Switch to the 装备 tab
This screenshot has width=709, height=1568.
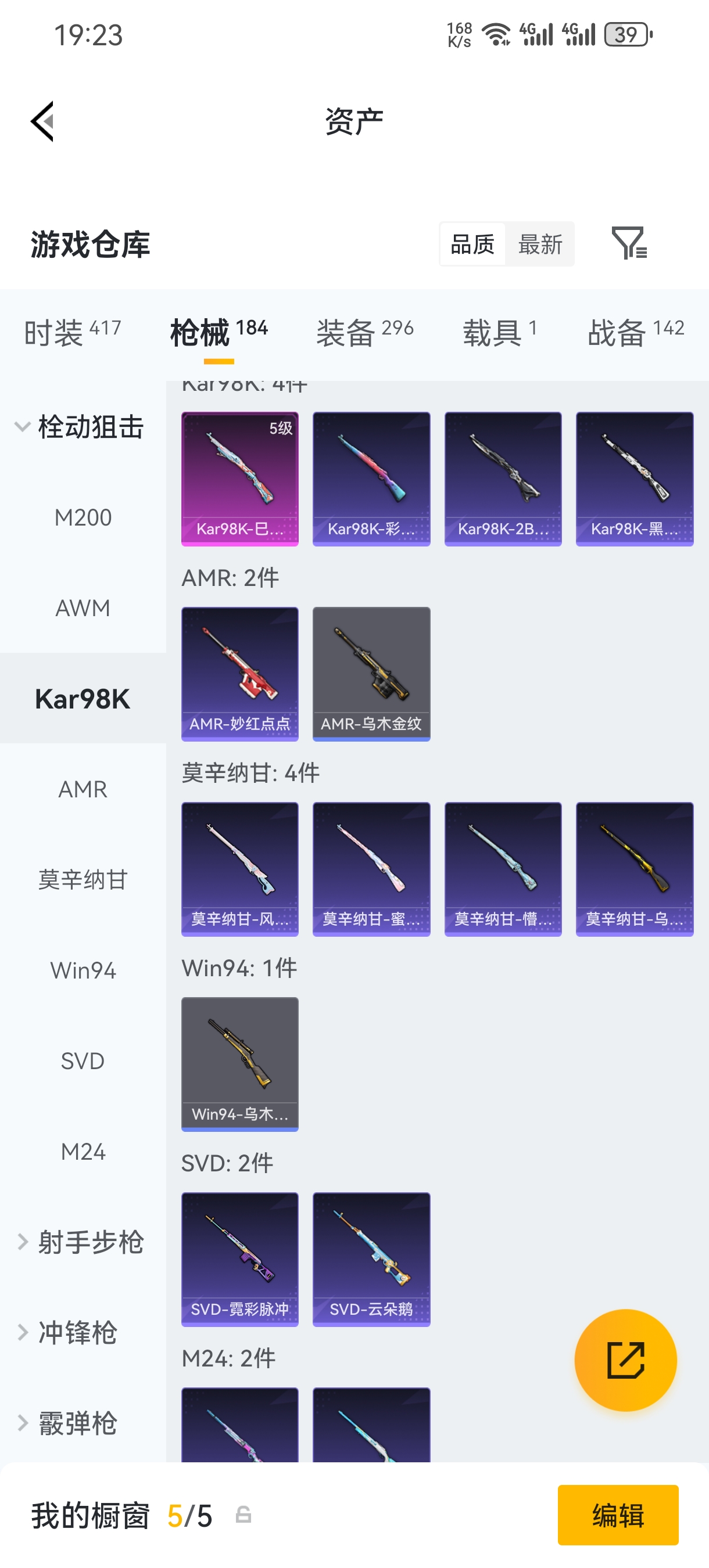[x=364, y=332]
